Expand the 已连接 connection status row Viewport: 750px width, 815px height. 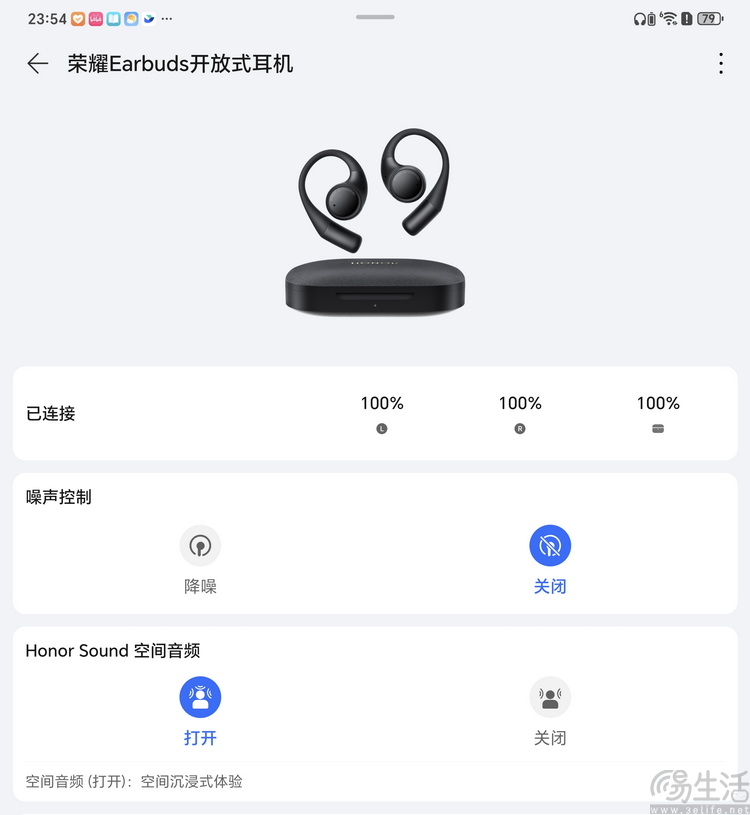pos(50,413)
